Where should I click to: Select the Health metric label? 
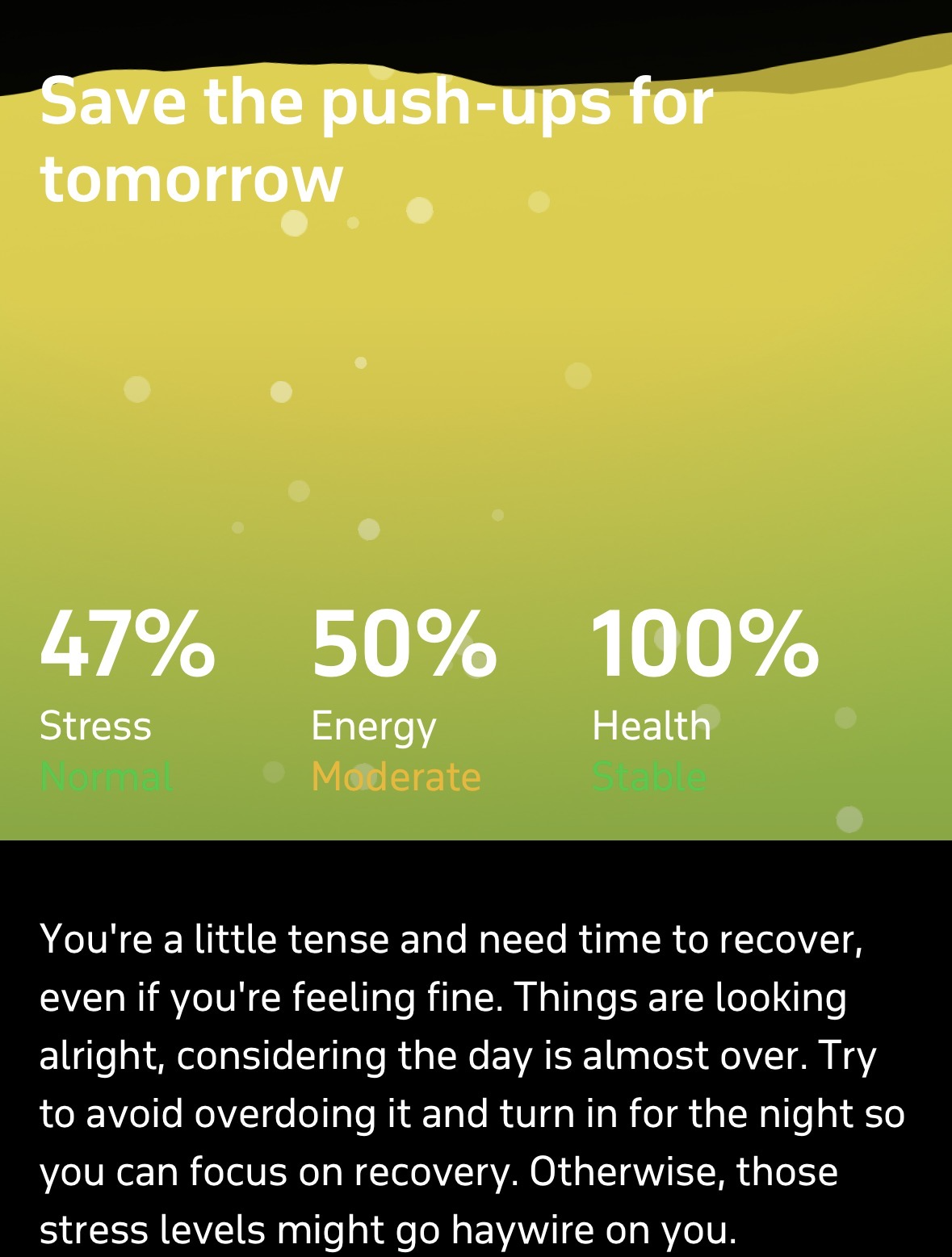pos(652,725)
